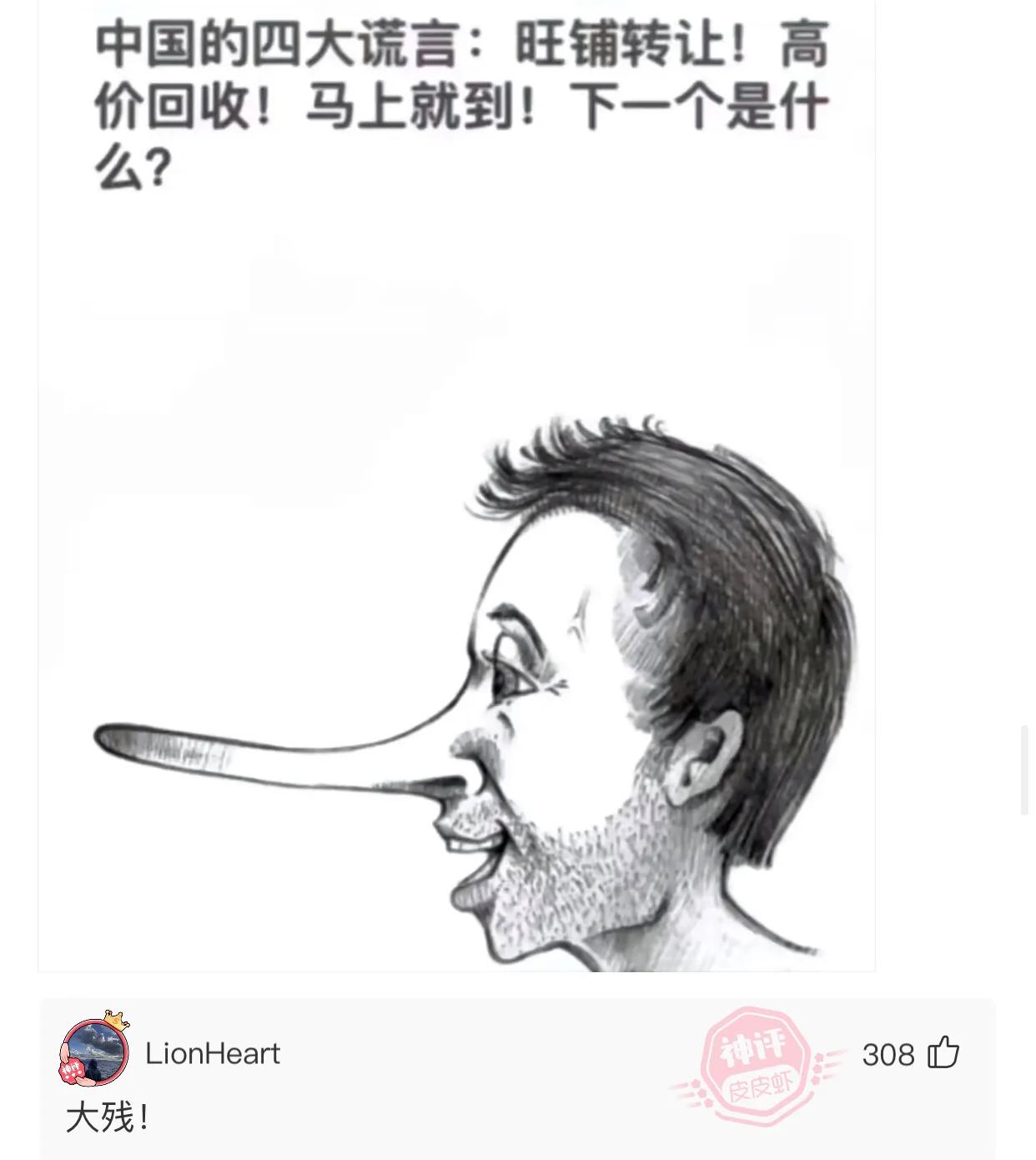Select the like counter to upvote
Image resolution: width=1036 pixels, height=1160 pixels.
[x=889, y=1056]
